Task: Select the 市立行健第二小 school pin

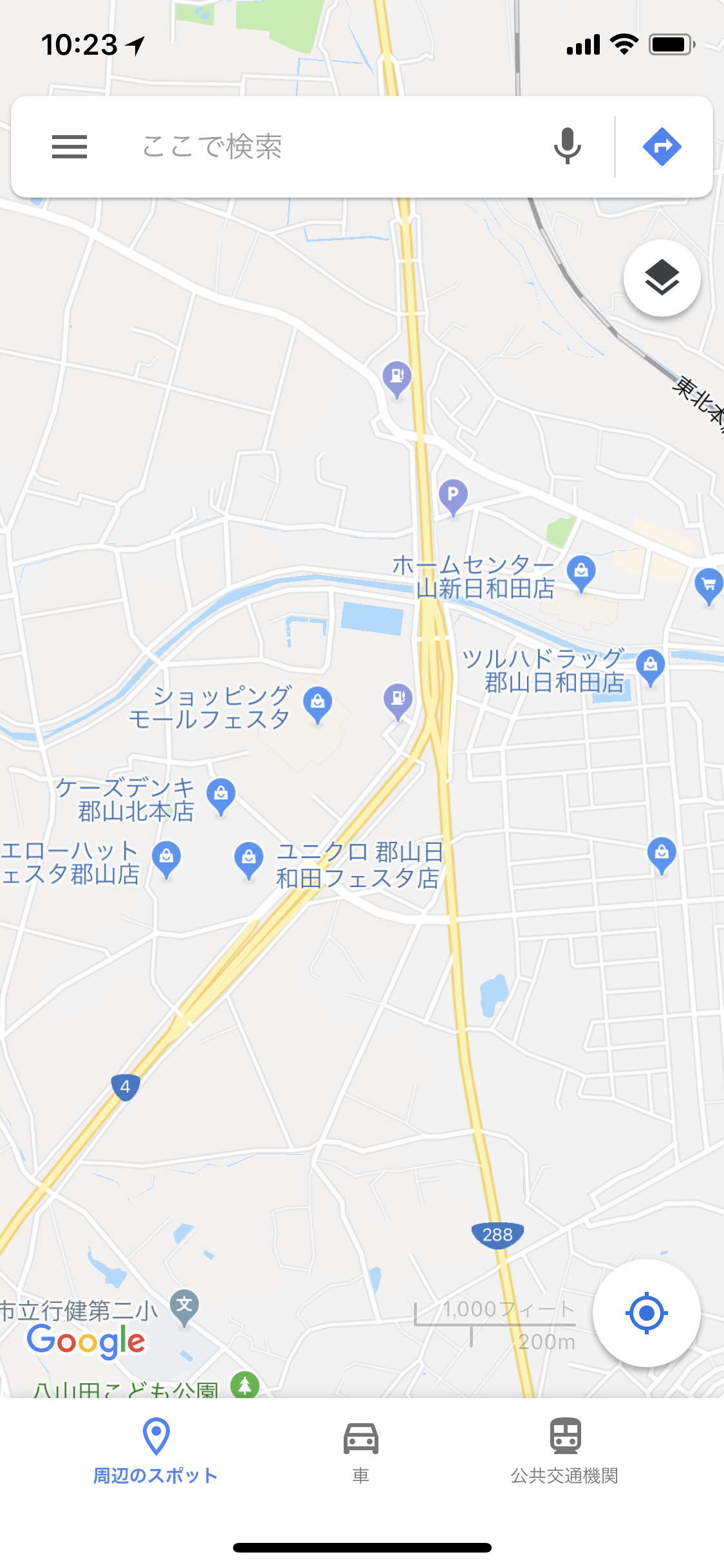Action: click(x=185, y=1306)
